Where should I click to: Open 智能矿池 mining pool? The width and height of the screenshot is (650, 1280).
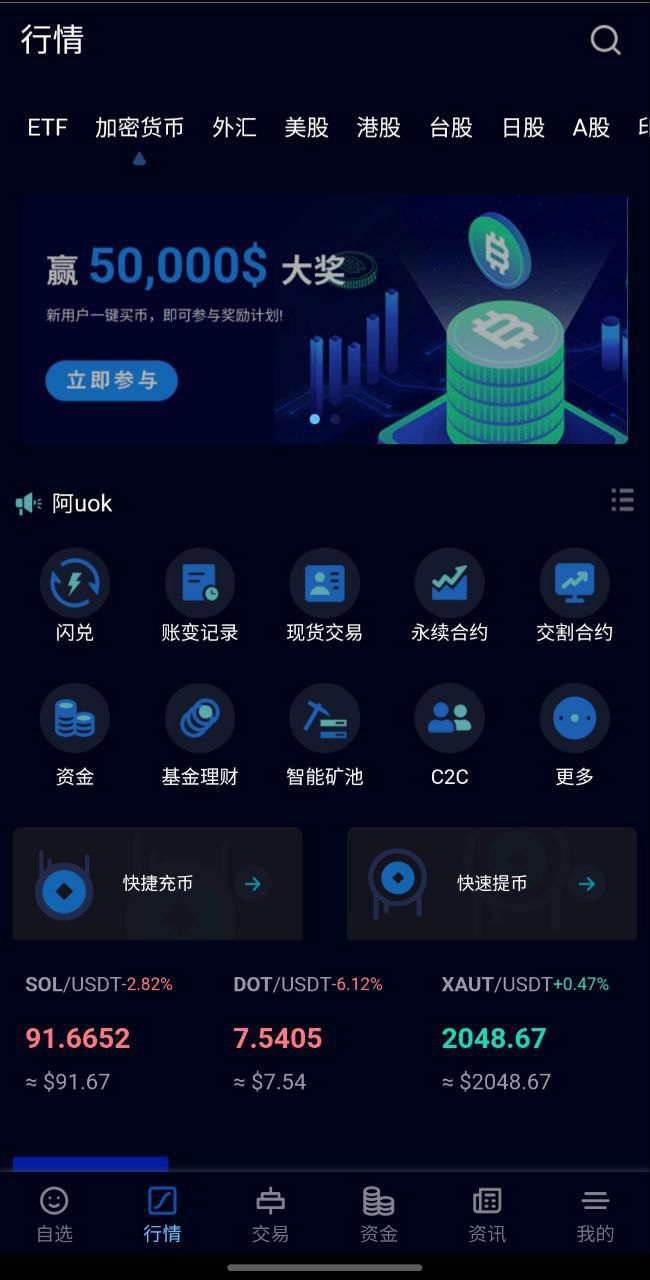click(324, 734)
